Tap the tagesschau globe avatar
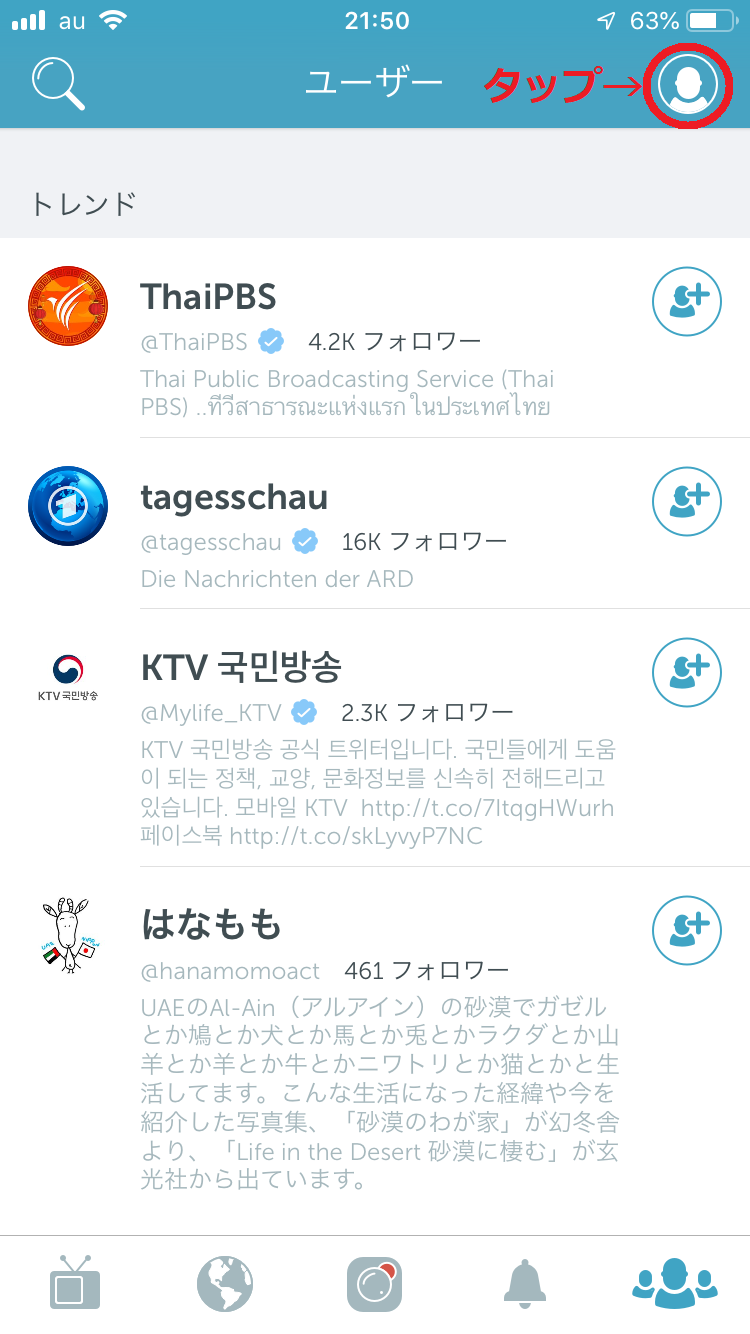Image resolution: width=750 pixels, height=1334 pixels. (67, 506)
